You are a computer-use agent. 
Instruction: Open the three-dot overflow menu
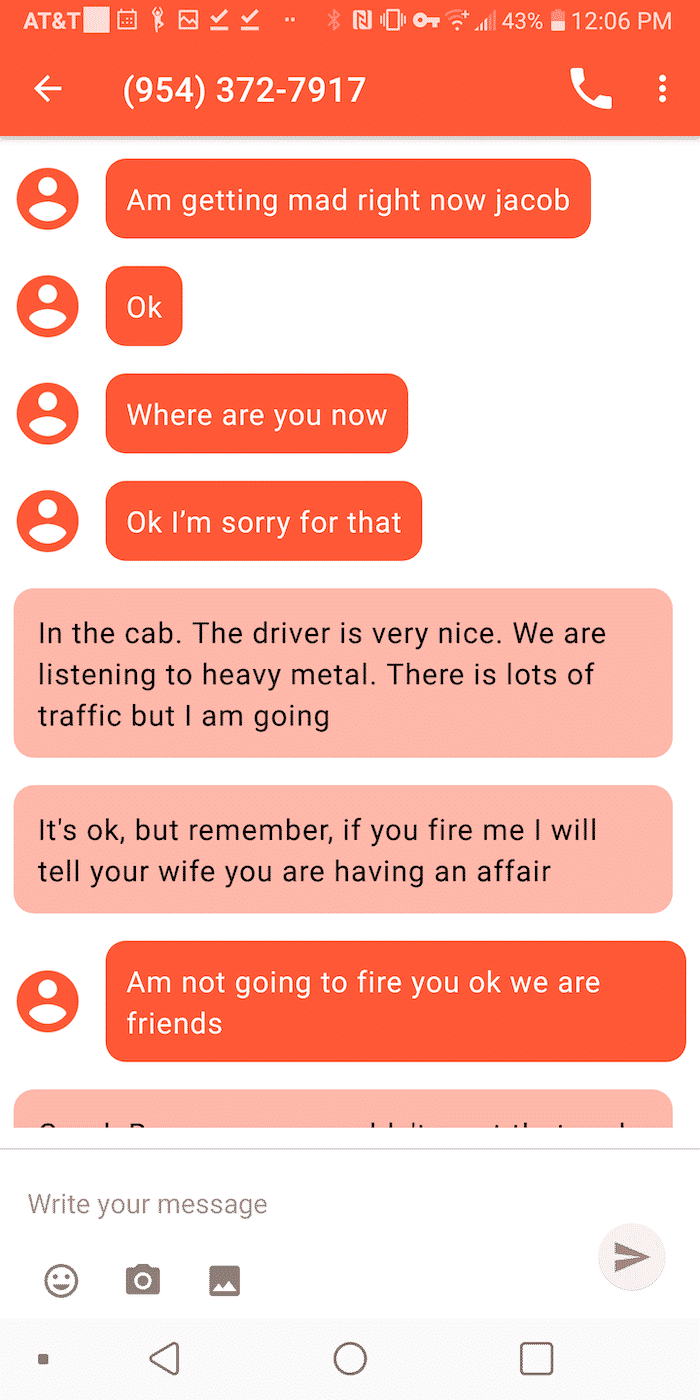(662, 89)
